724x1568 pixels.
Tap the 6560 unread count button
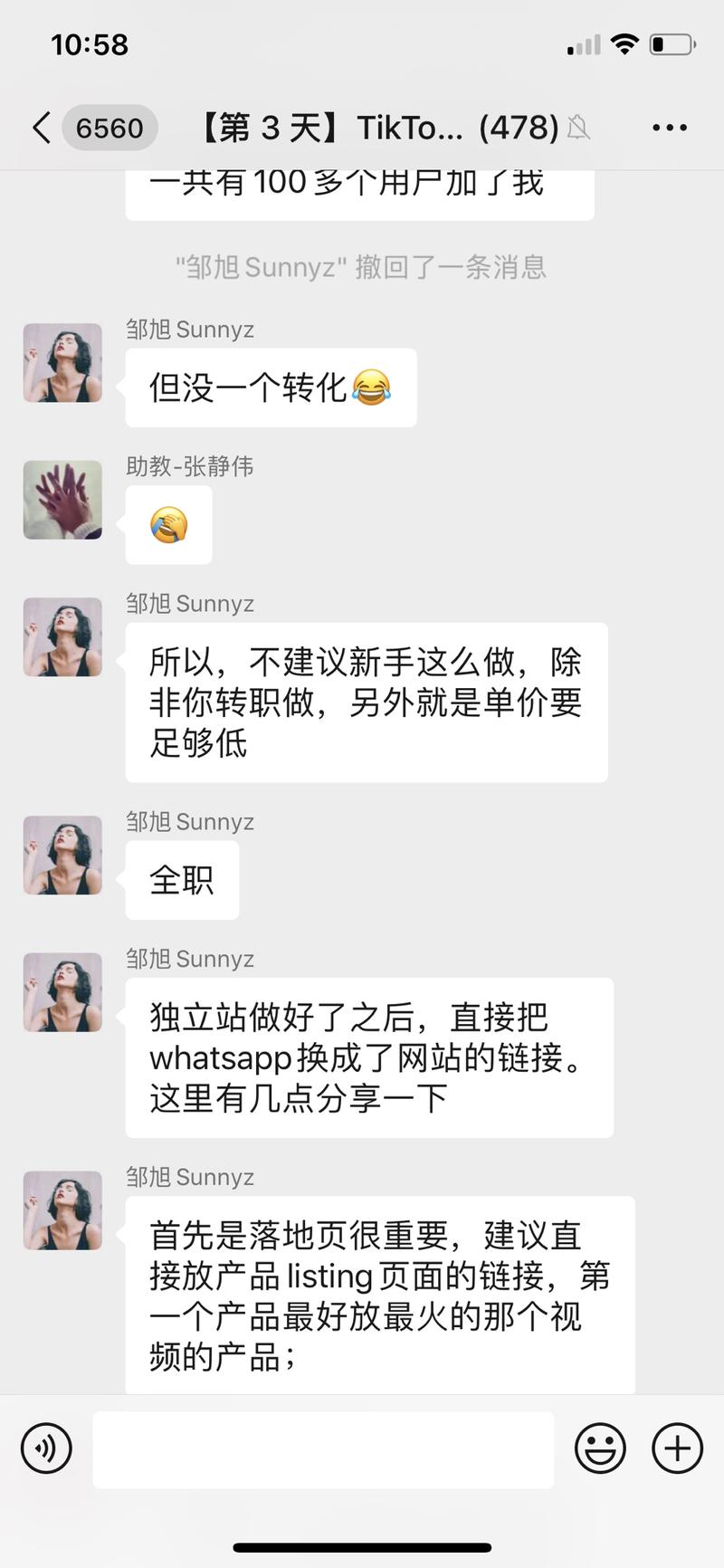(110, 128)
